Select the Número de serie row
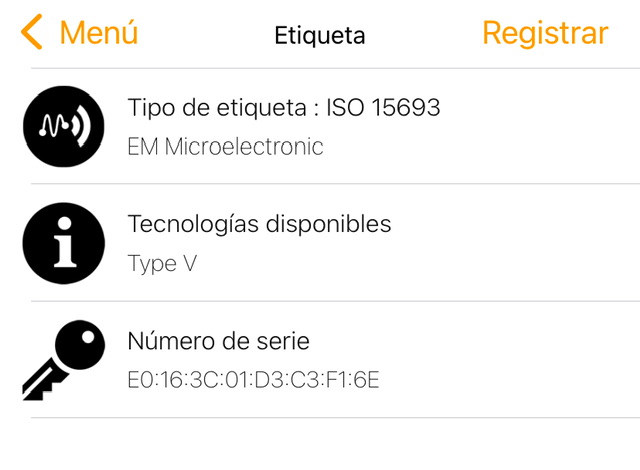This screenshot has height=470, width=640. pos(320,360)
